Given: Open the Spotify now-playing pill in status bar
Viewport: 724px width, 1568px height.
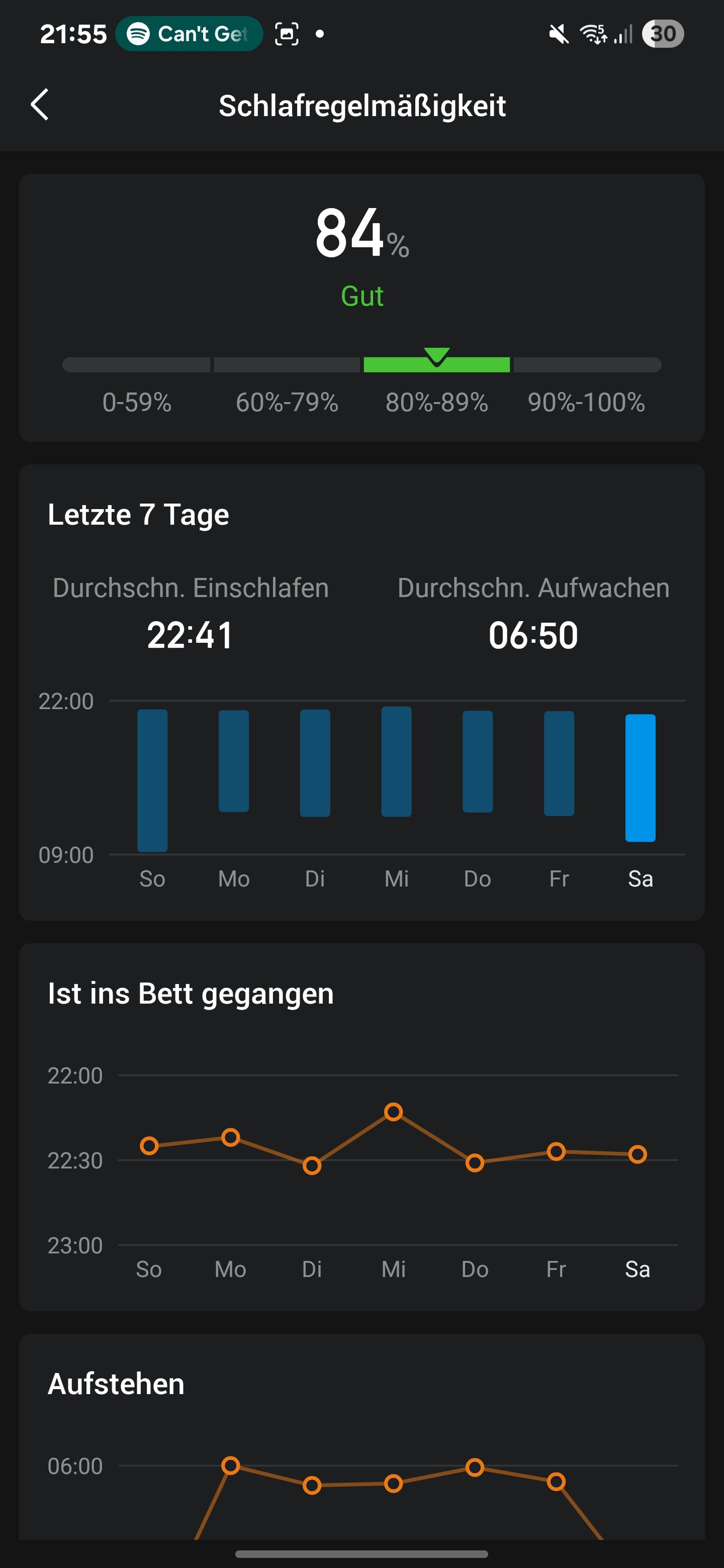Looking at the screenshot, I should tap(189, 34).
